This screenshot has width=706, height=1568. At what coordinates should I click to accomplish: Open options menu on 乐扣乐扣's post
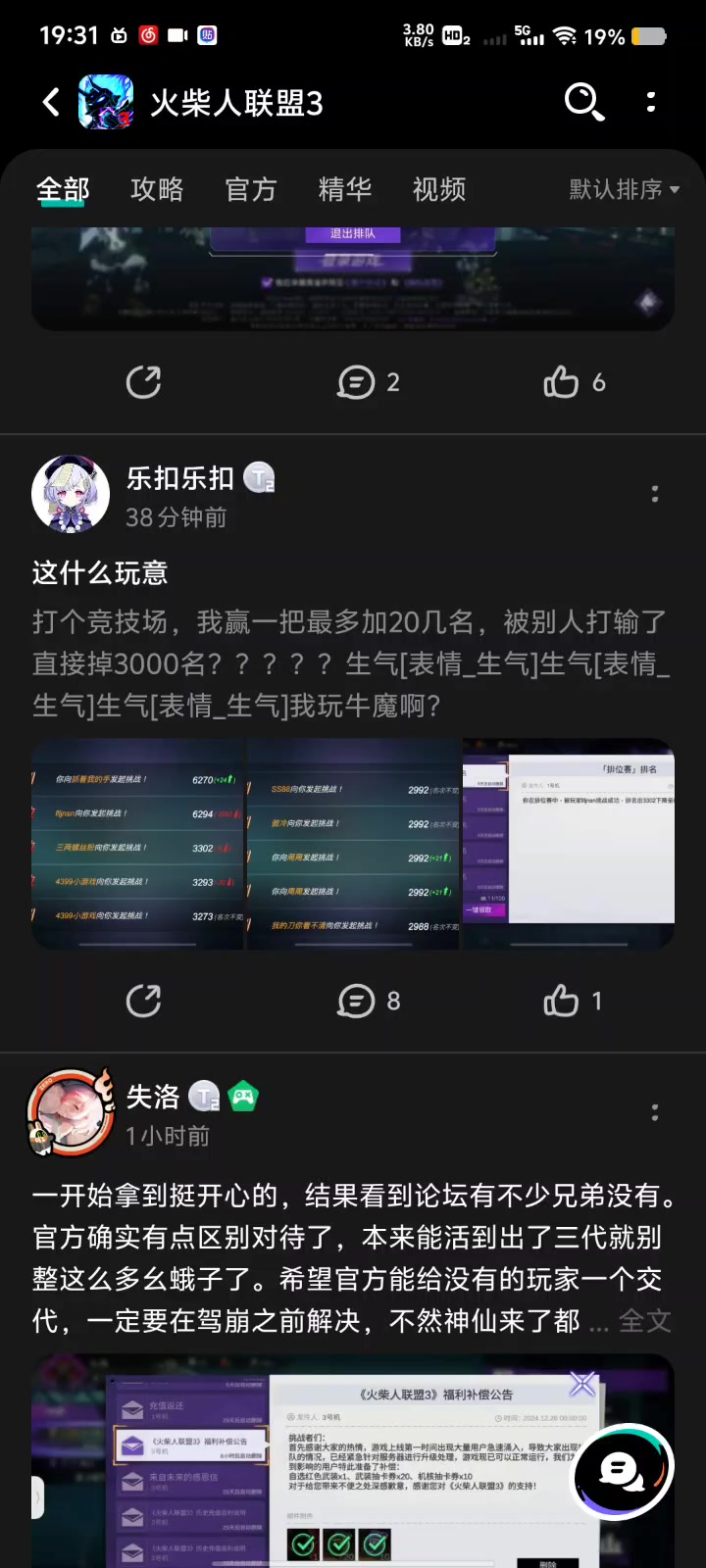pyautogui.click(x=655, y=494)
